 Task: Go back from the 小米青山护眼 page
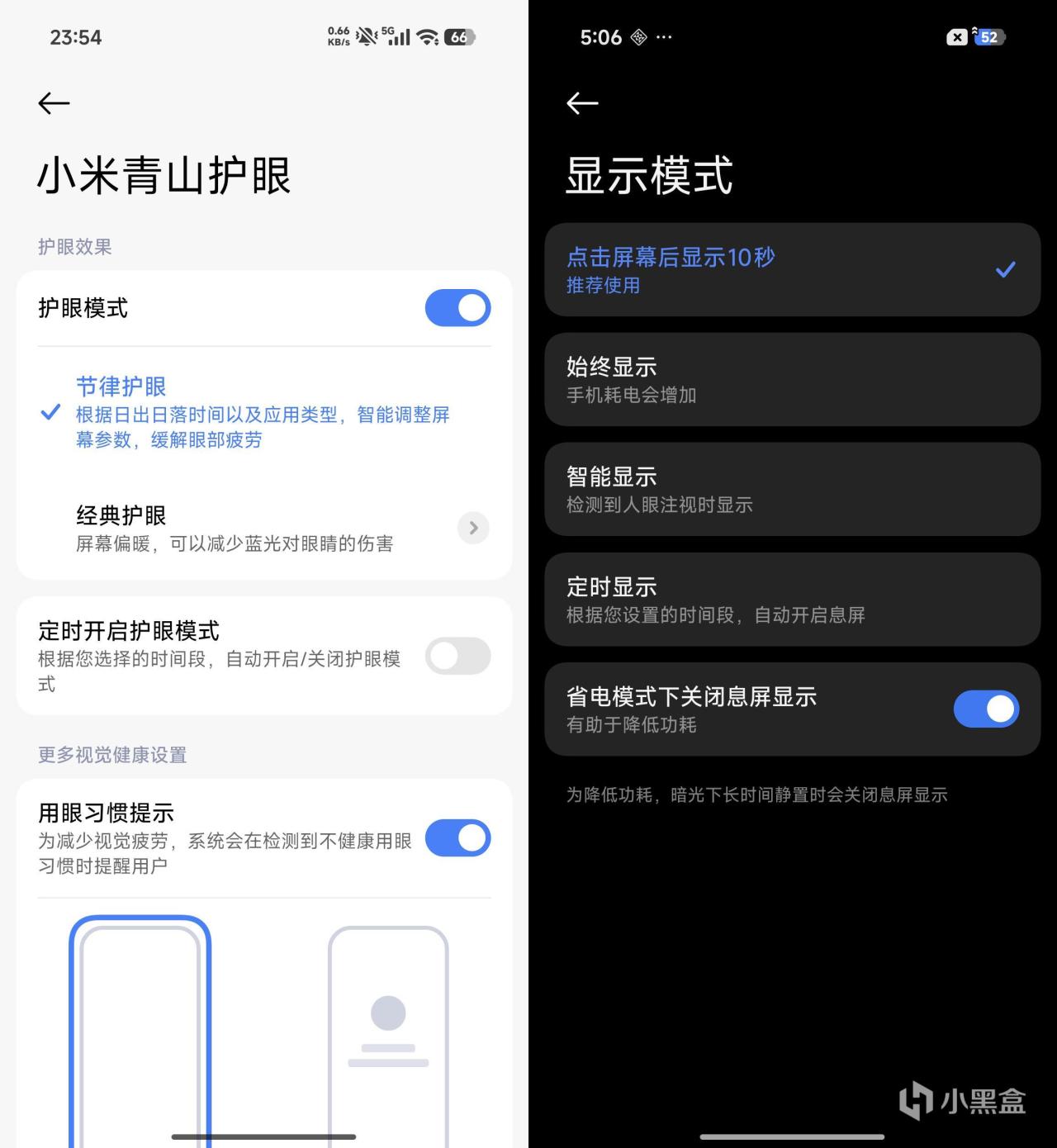(x=54, y=103)
